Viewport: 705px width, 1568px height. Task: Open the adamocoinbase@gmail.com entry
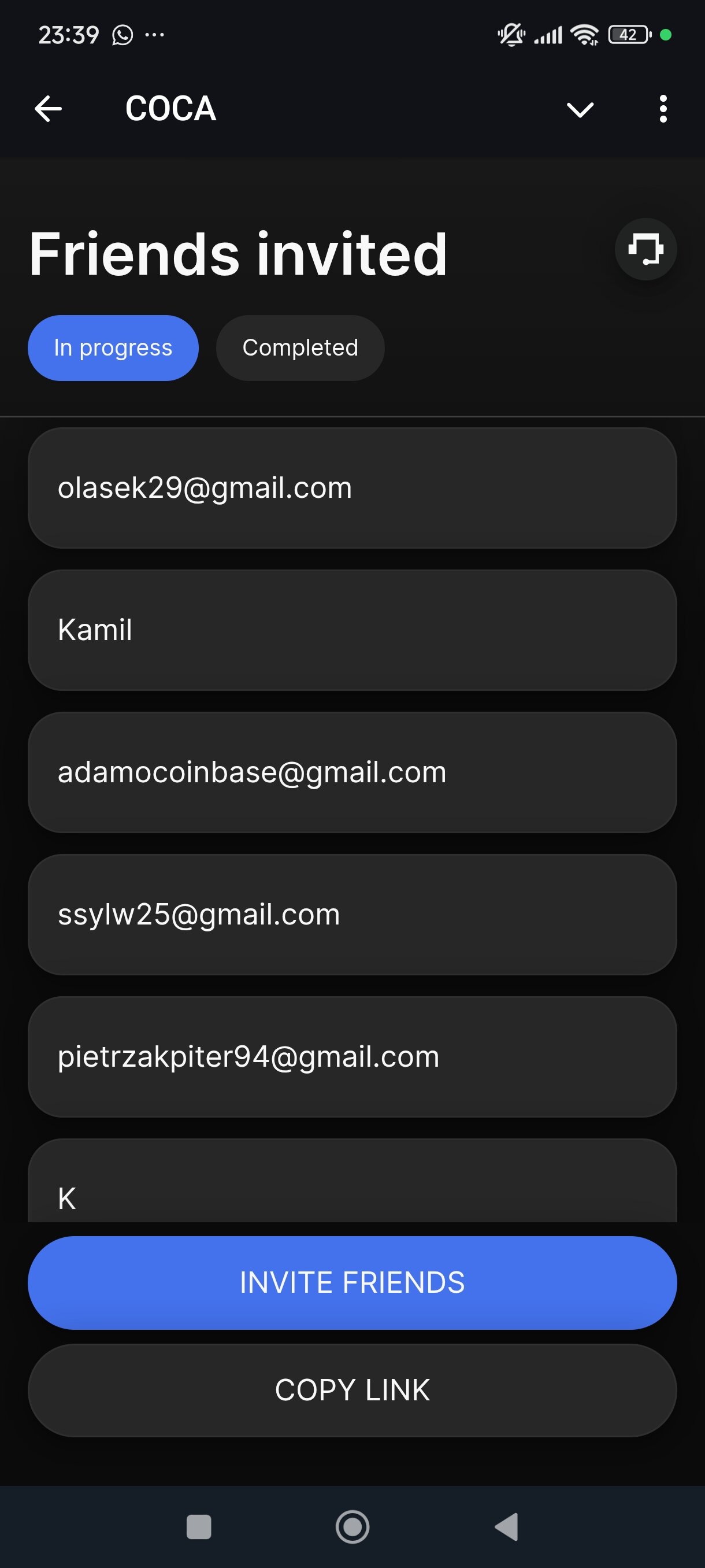click(352, 772)
